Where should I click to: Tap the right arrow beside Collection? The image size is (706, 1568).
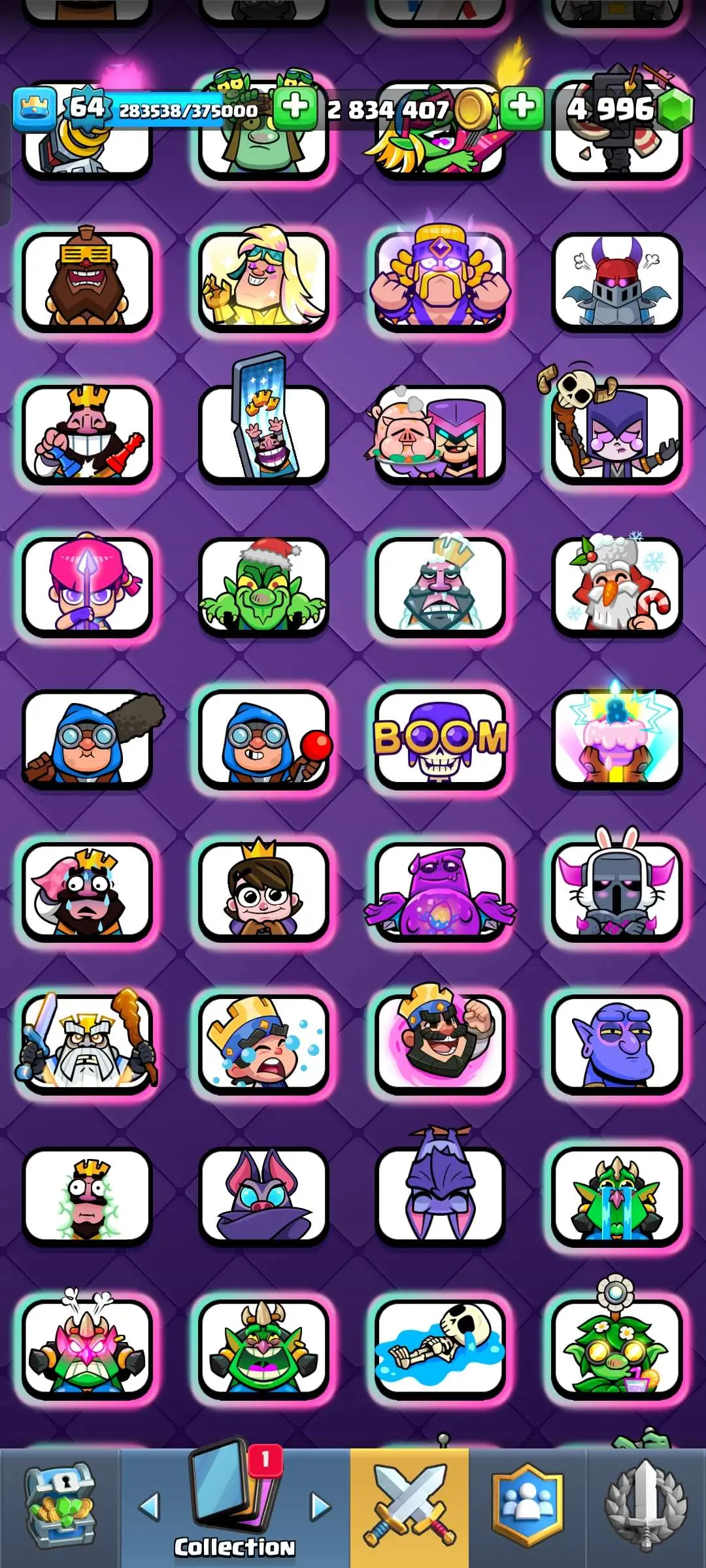320,1507
